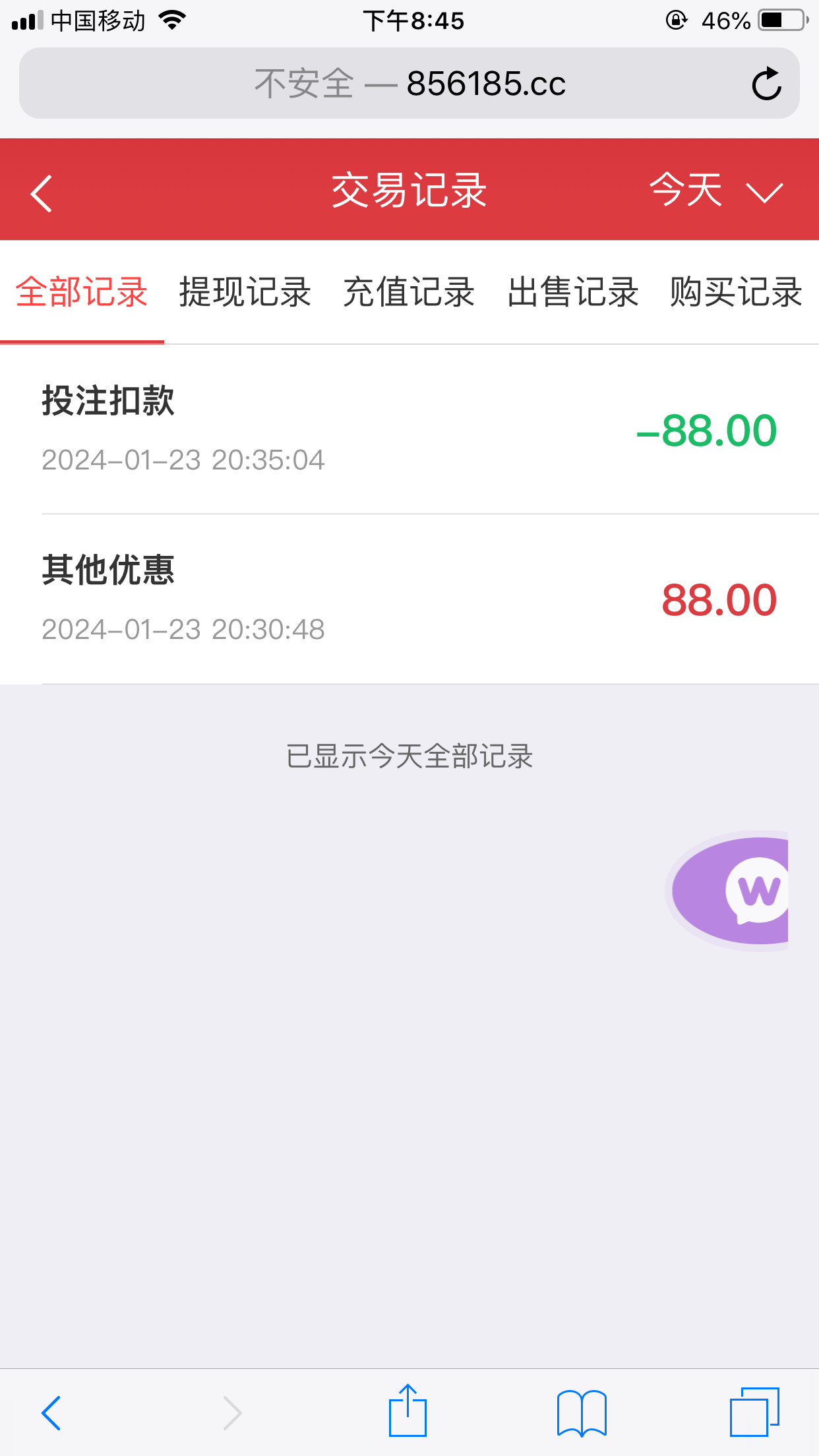Viewport: 819px width, 1456px height.
Task: Reload the page in the address bar
Action: point(766,84)
